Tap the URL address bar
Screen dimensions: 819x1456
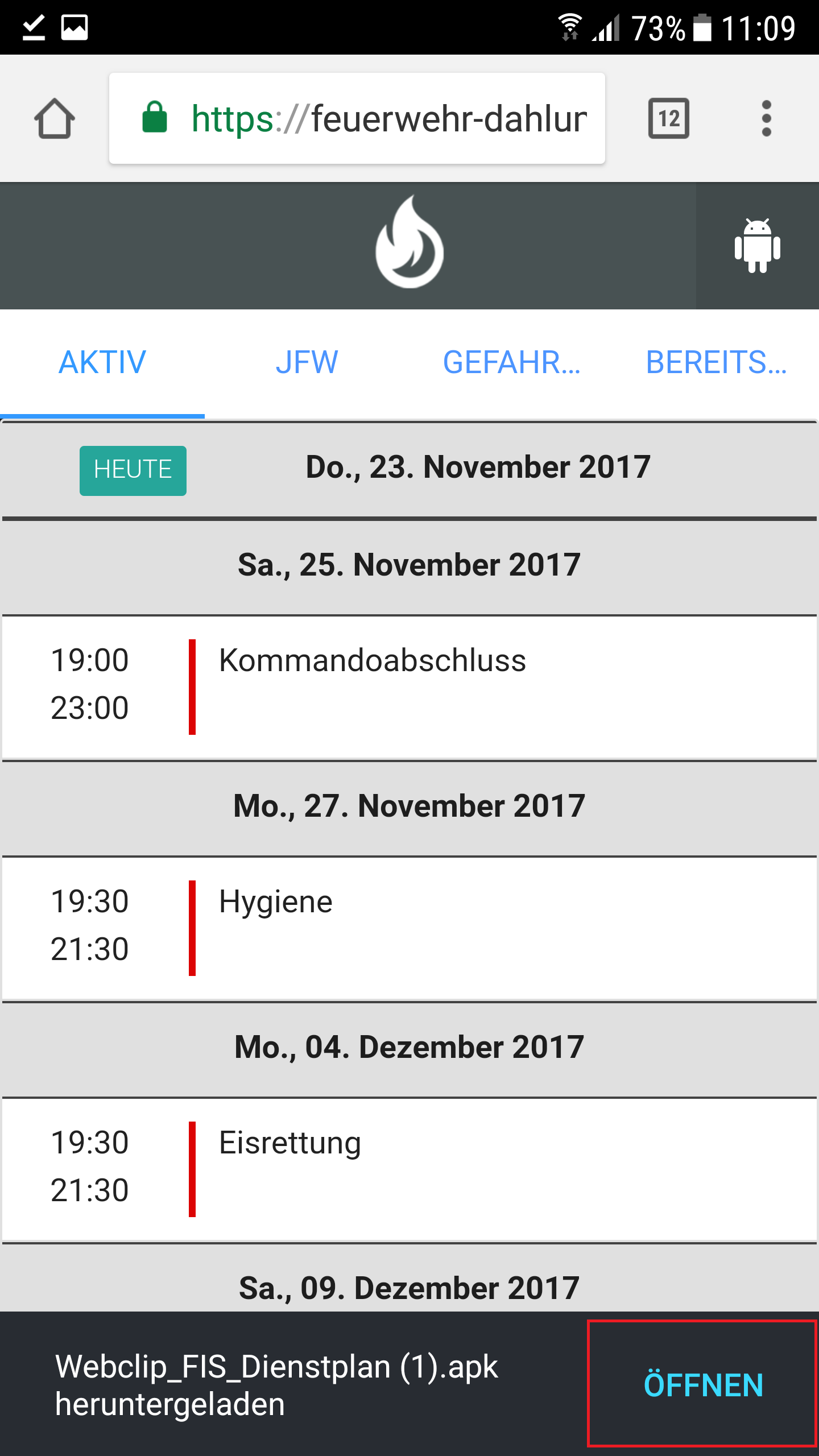[x=357, y=118]
